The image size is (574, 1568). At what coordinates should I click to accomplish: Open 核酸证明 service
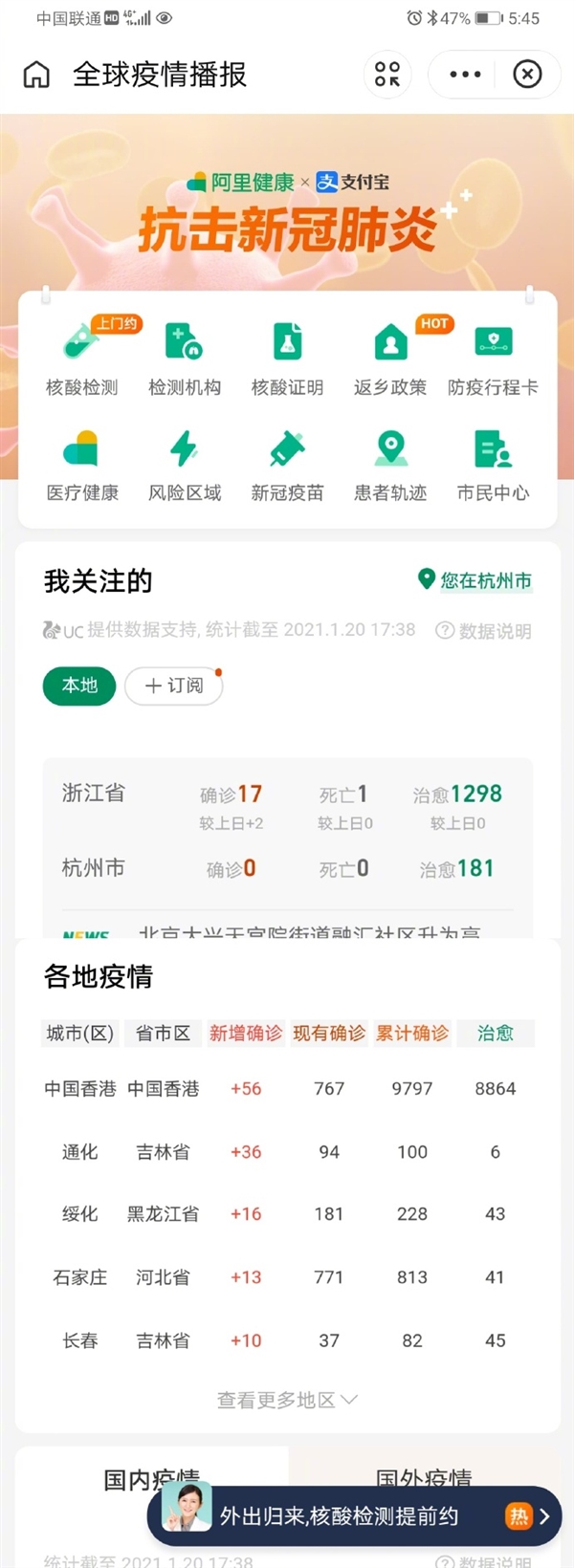287,358
